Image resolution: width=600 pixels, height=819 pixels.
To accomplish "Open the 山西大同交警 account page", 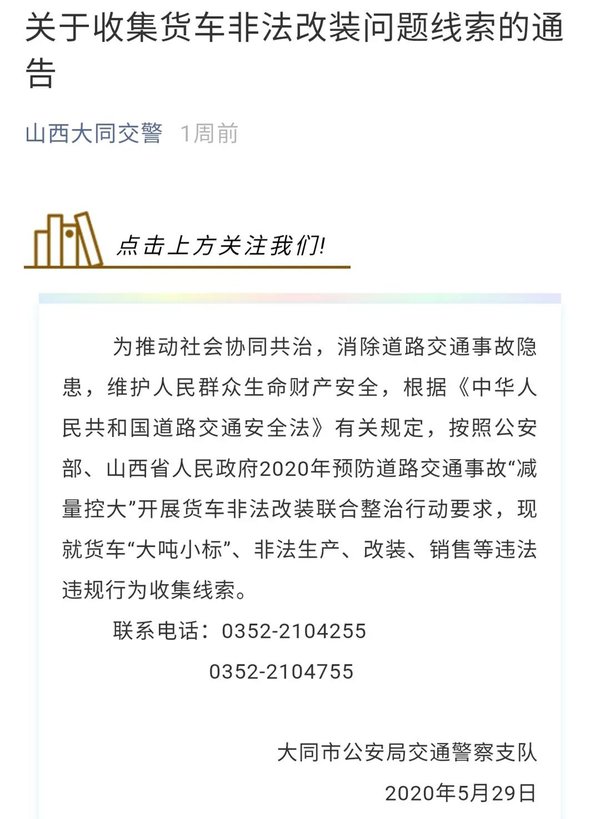I will click(x=93, y=134).
